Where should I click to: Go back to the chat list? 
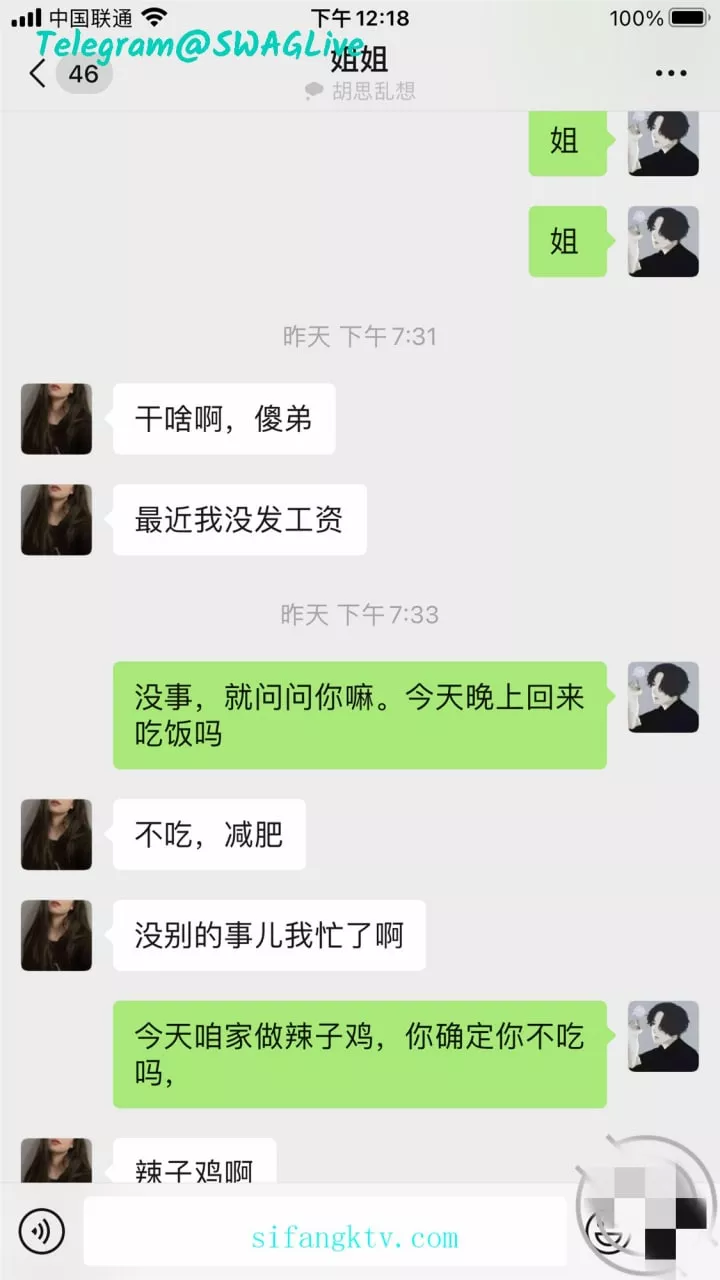coord(38,73)
